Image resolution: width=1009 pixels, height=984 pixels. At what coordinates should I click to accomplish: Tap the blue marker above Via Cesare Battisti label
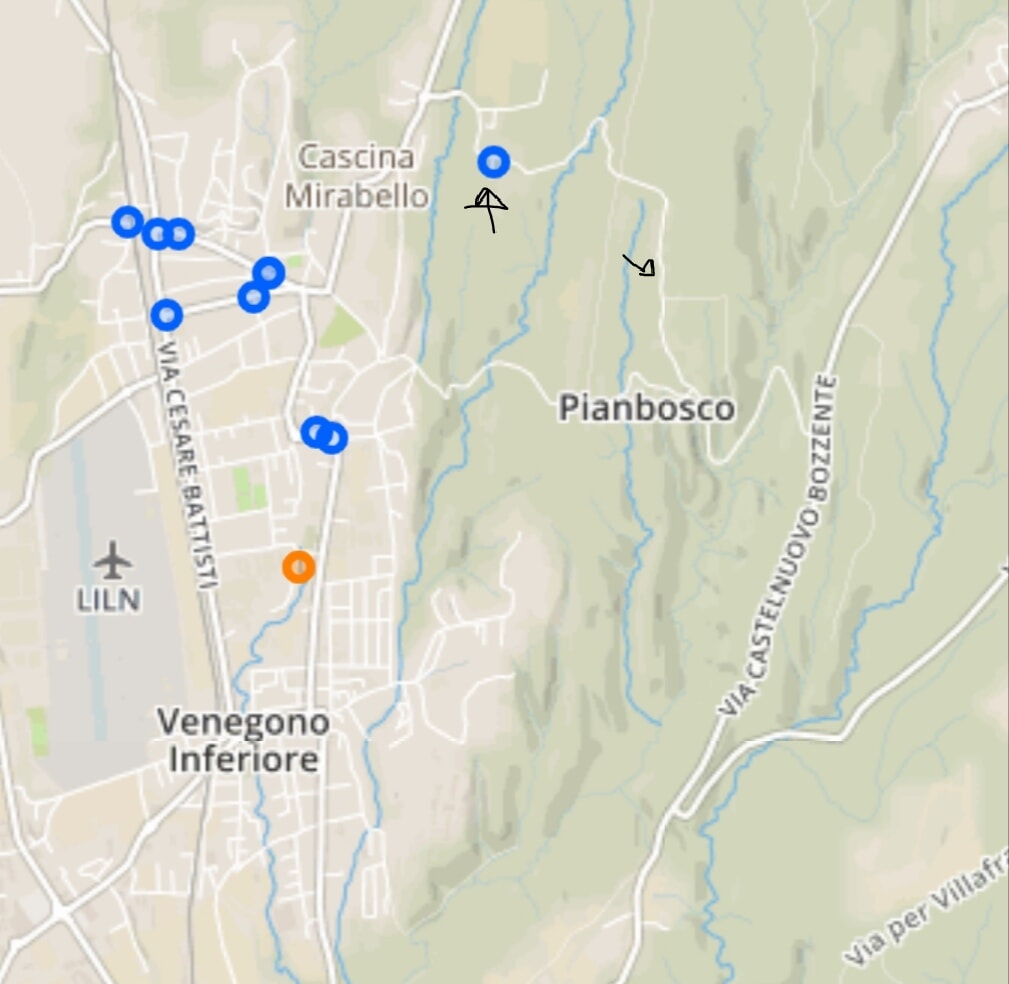(166, 315)
